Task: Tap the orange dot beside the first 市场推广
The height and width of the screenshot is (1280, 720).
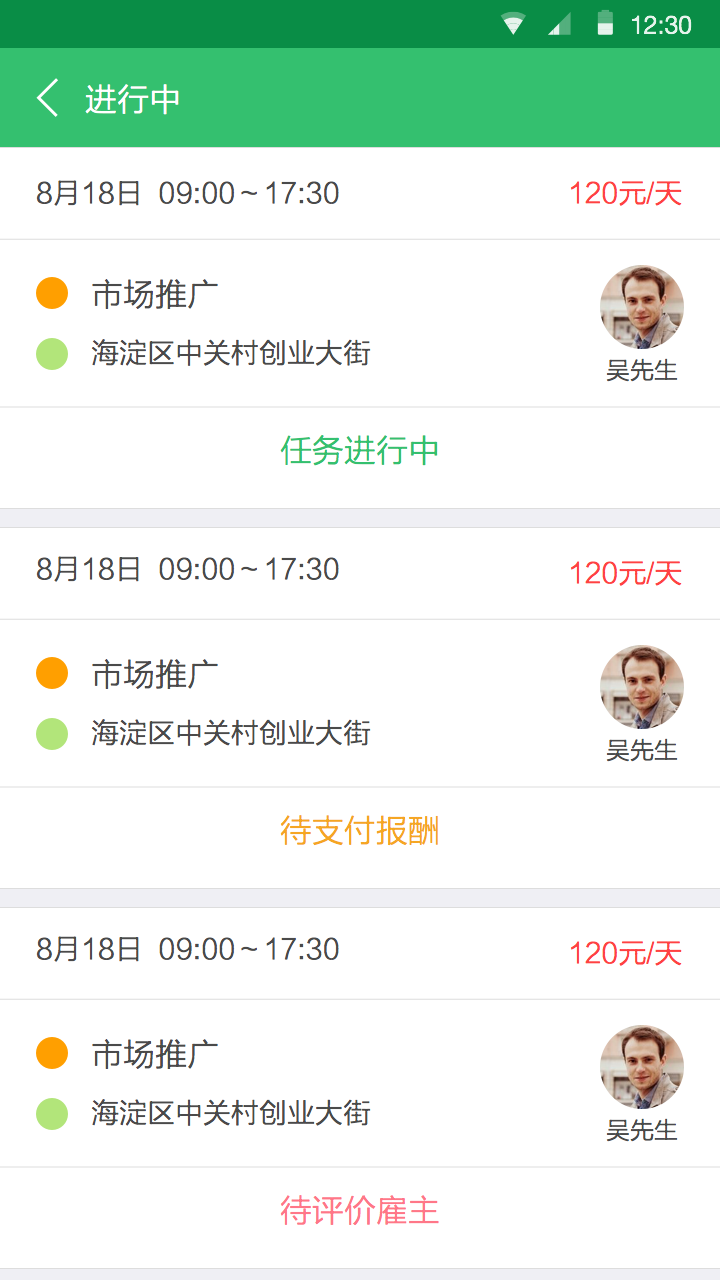Action: tap(51, 293)
